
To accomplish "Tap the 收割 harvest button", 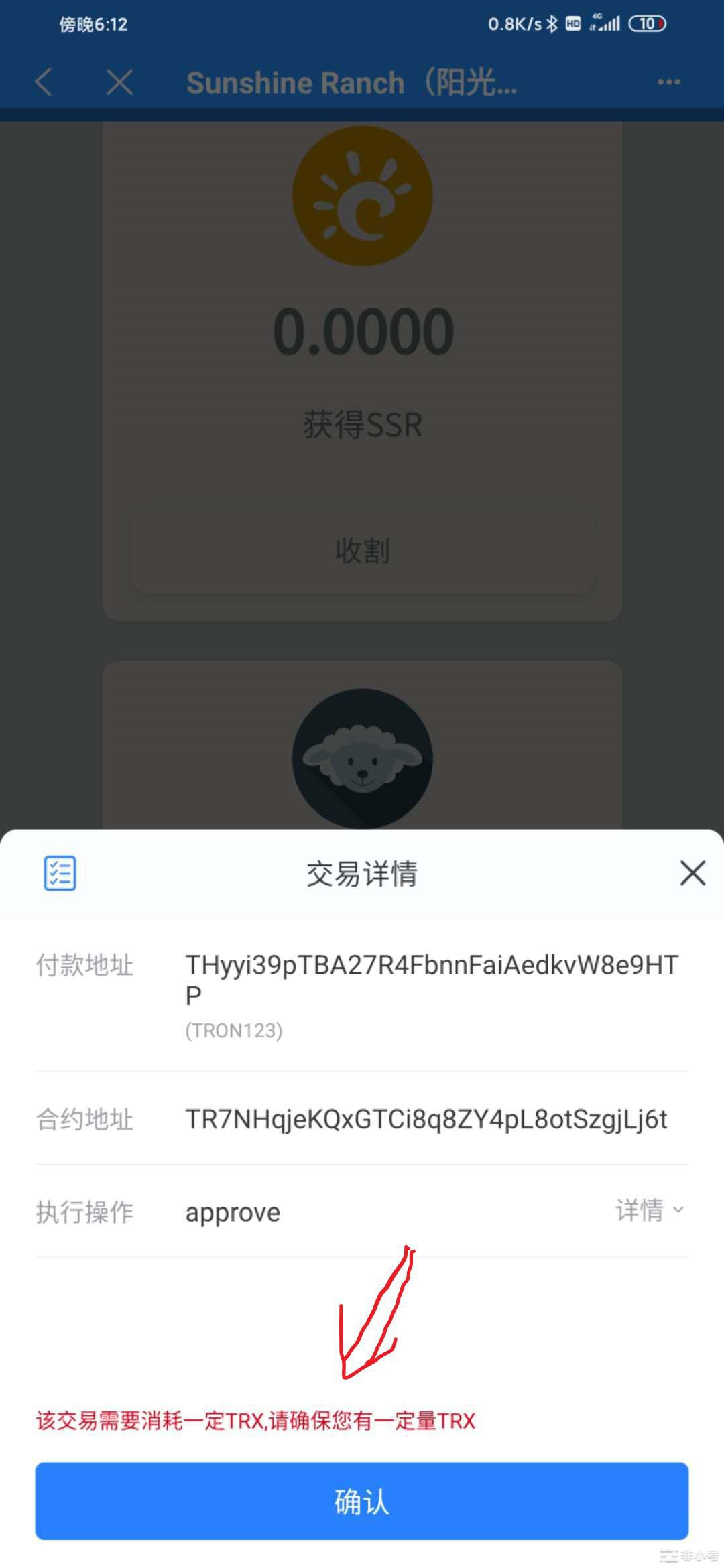I will tap(362, 549).
